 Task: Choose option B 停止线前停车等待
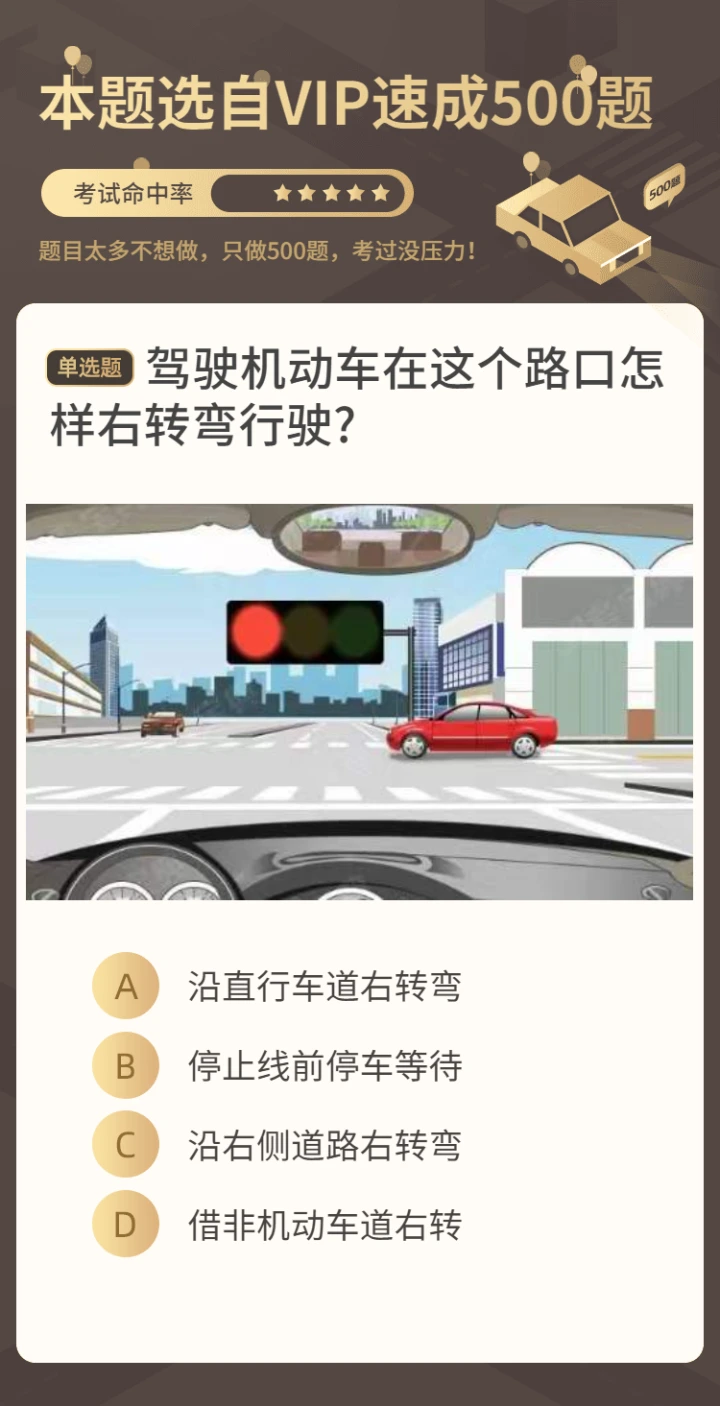(277, 1066)
